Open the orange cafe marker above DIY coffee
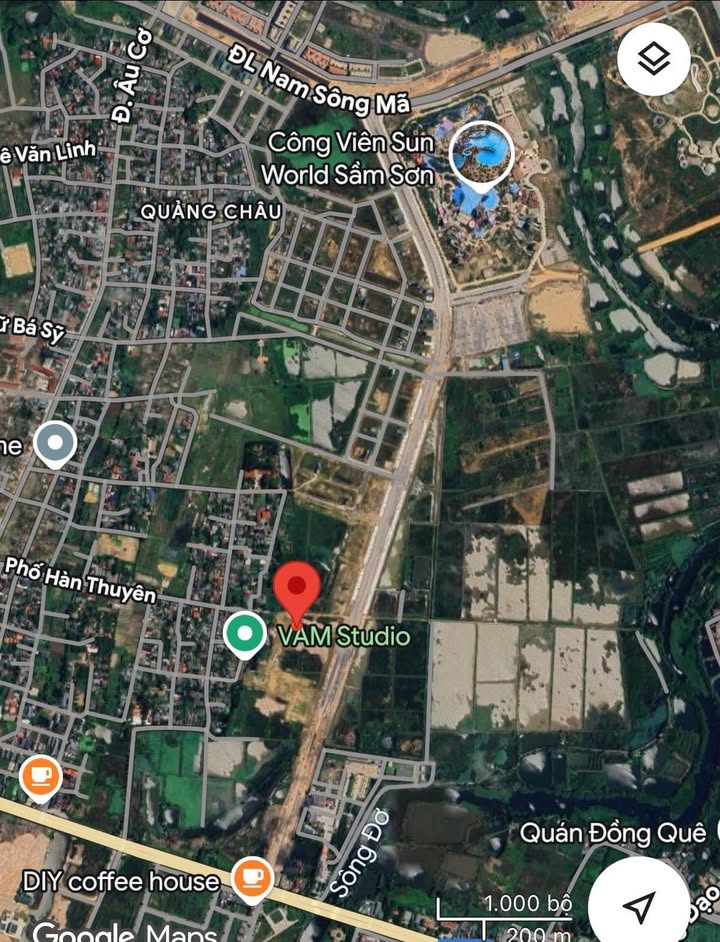The height and width of the screenshot is (942, 720). point(40,776)
